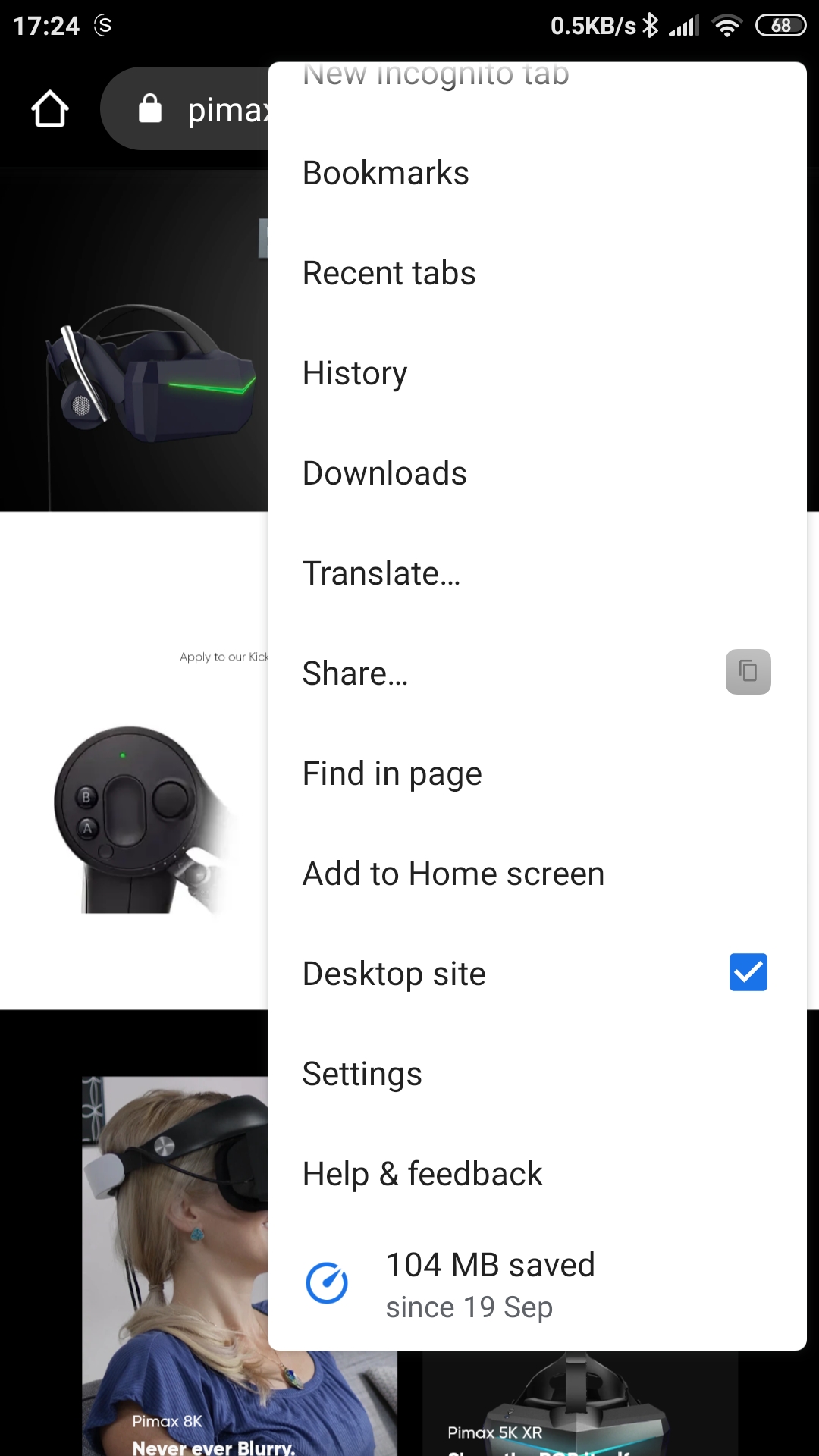Open Bookmarks from the menu
This screenshot has width=819, height=1456.
click(x=537, y=173)
